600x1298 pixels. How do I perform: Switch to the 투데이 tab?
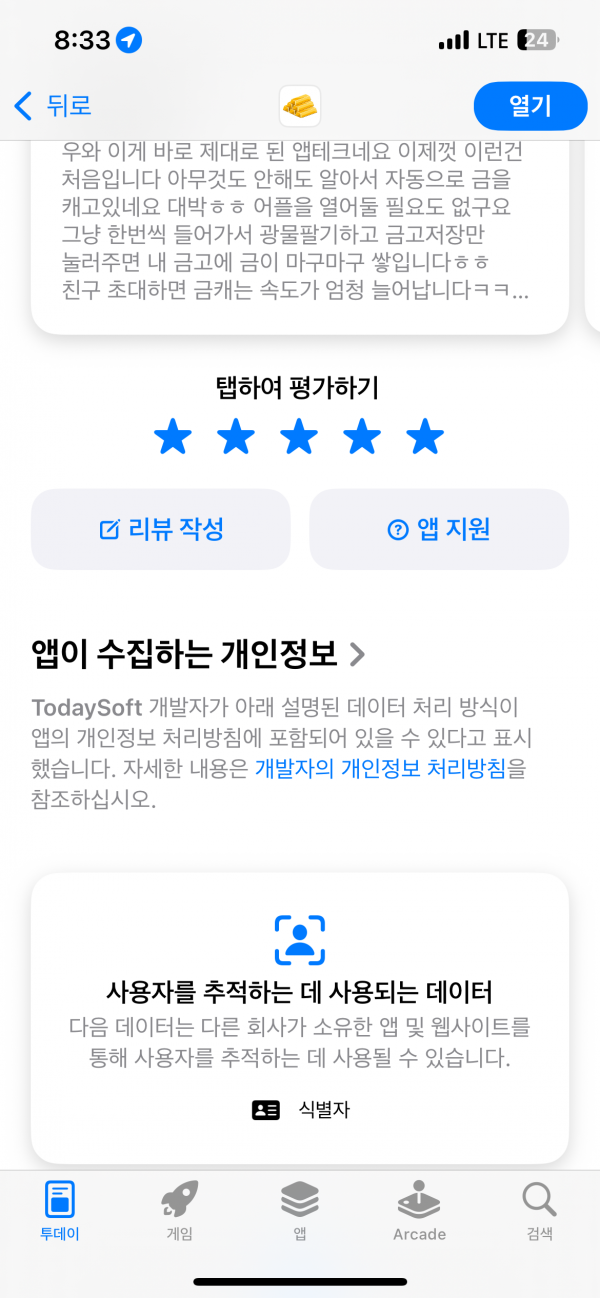pyautogui.click(x=60, y=1210)
